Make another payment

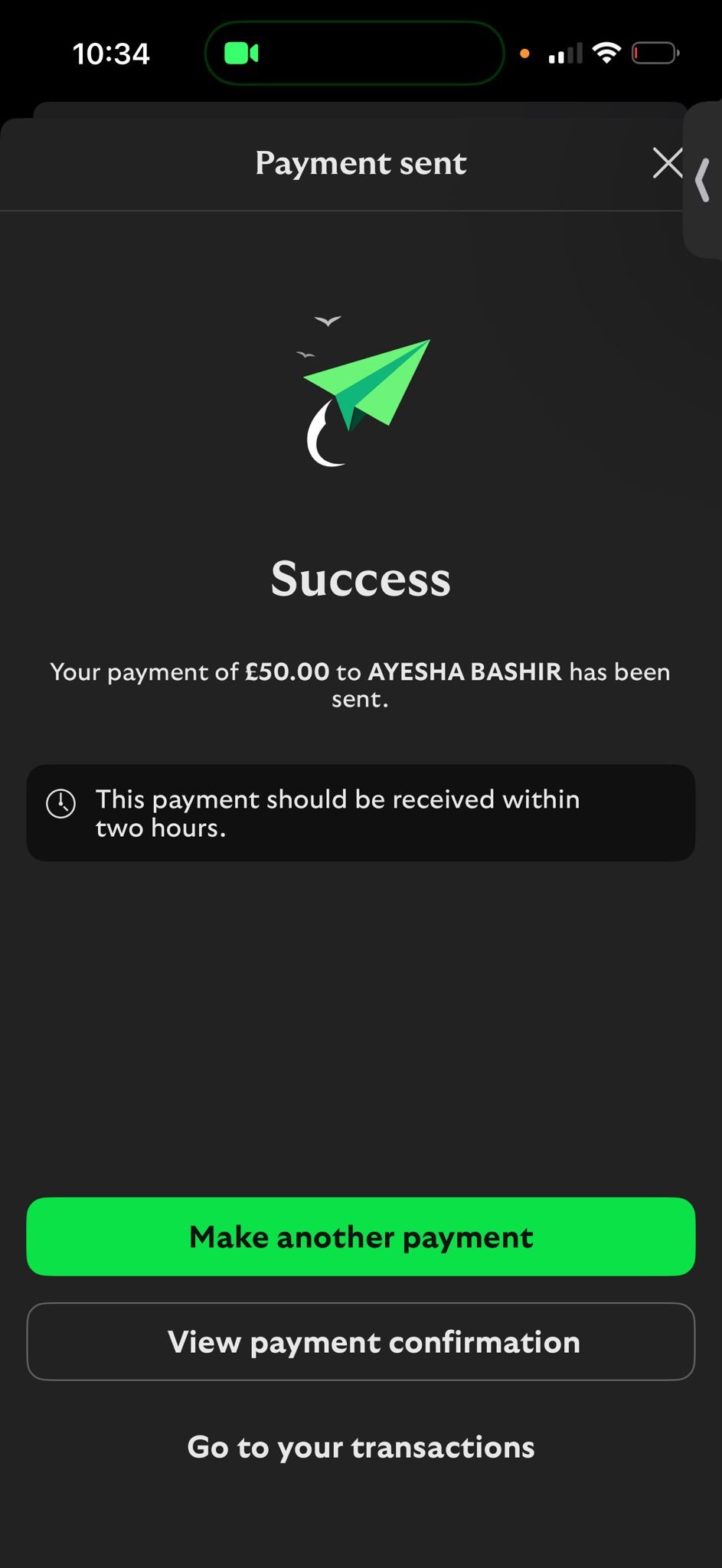click(x=361, y=1236)
